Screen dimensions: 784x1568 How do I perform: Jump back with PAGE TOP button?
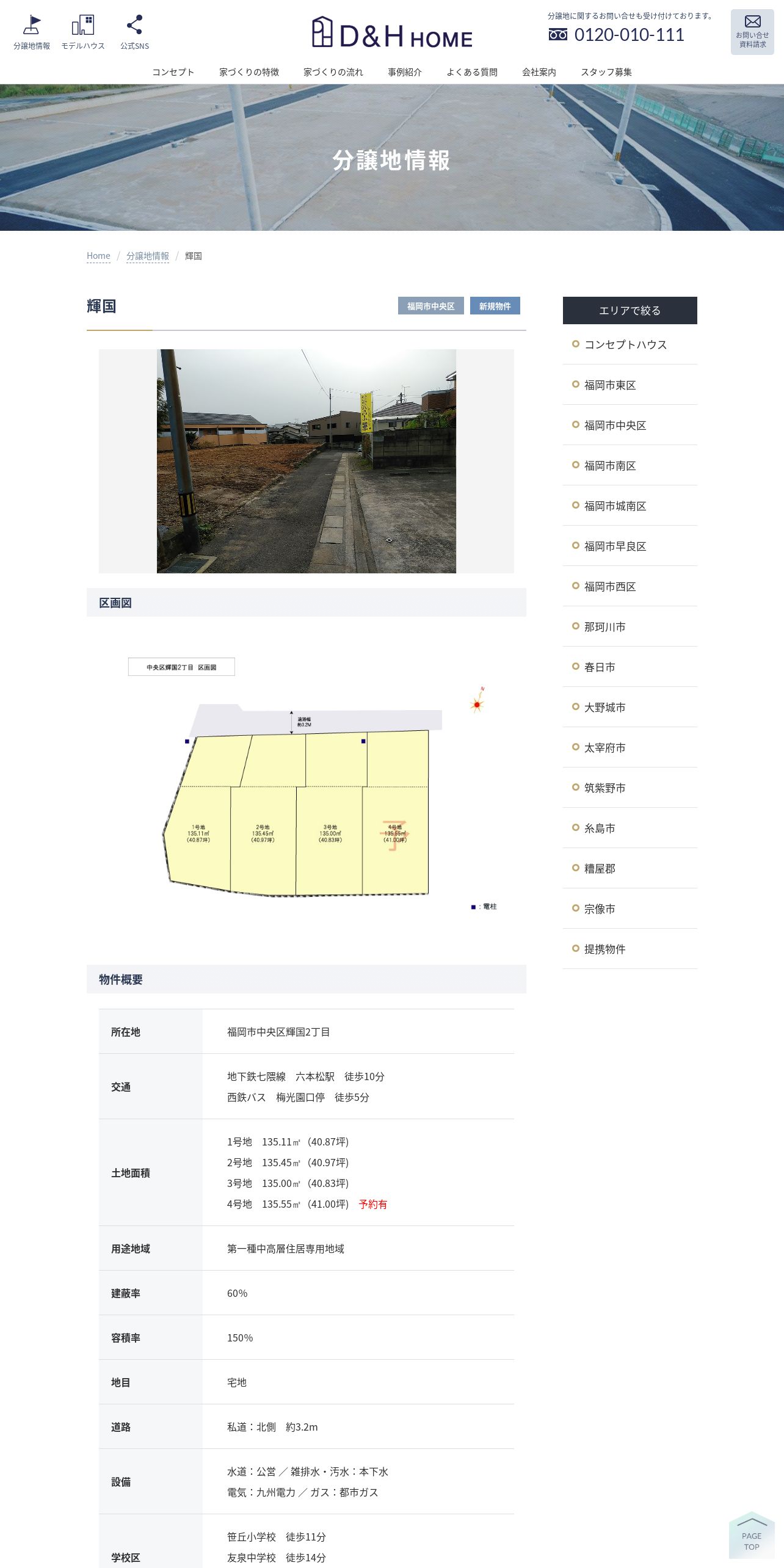(752, 1535)
